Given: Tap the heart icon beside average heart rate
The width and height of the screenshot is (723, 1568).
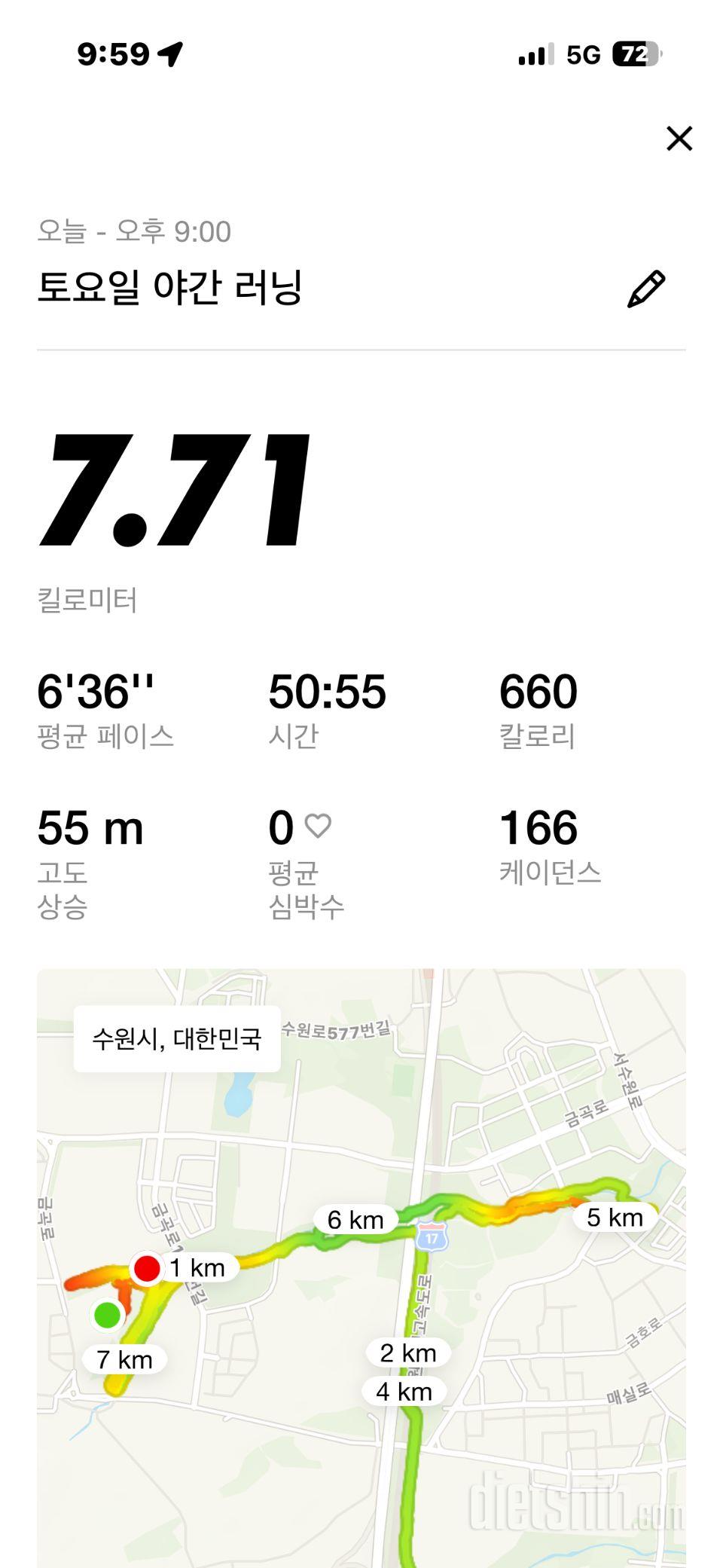Looking at the screenshot, I should [316, 826].
